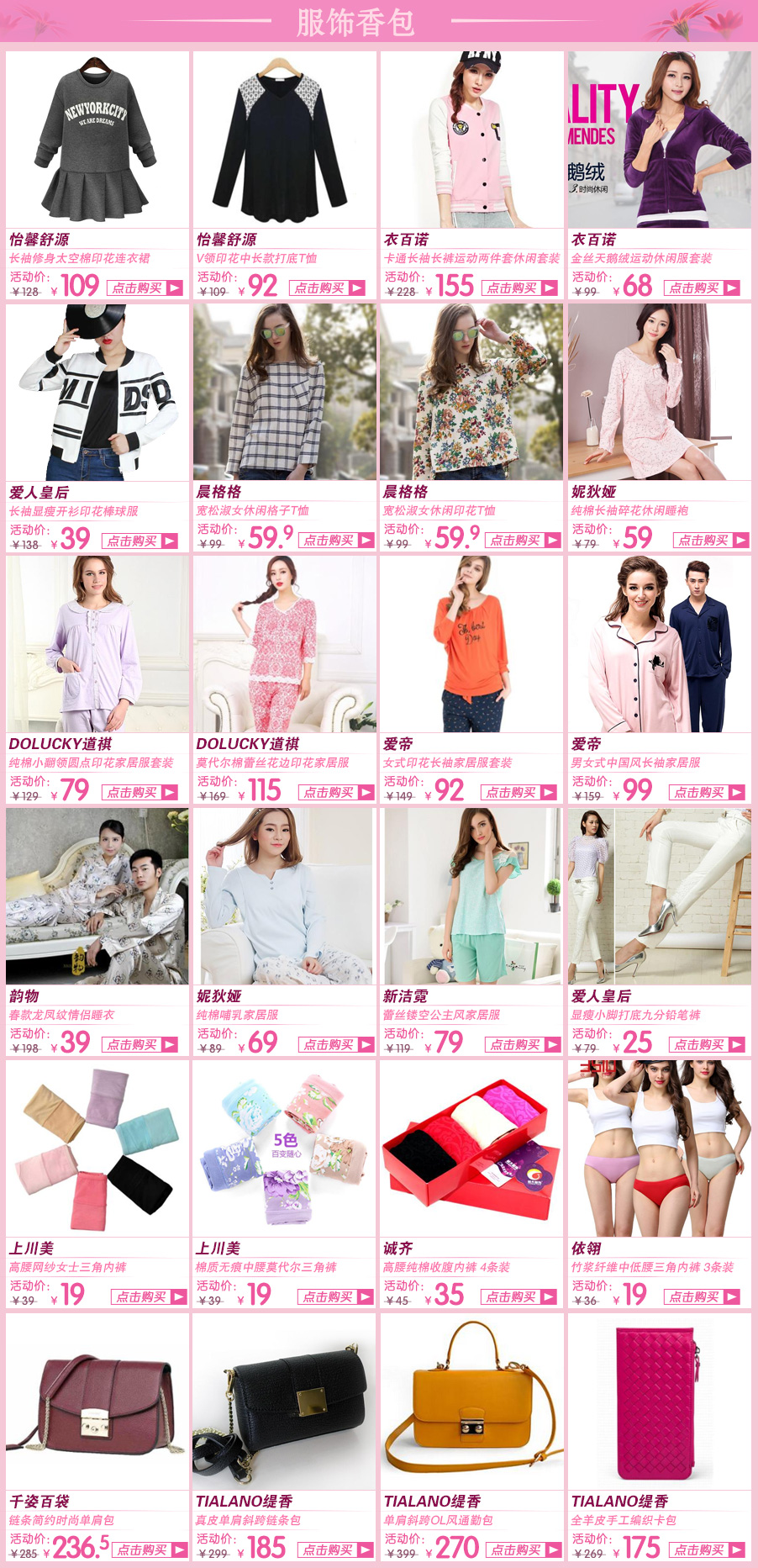Viewport: 758px width, 1568px height.
Task: Tap 点击购买 for the TIALANO woven card holder
Action: (x=708, y=1550)
